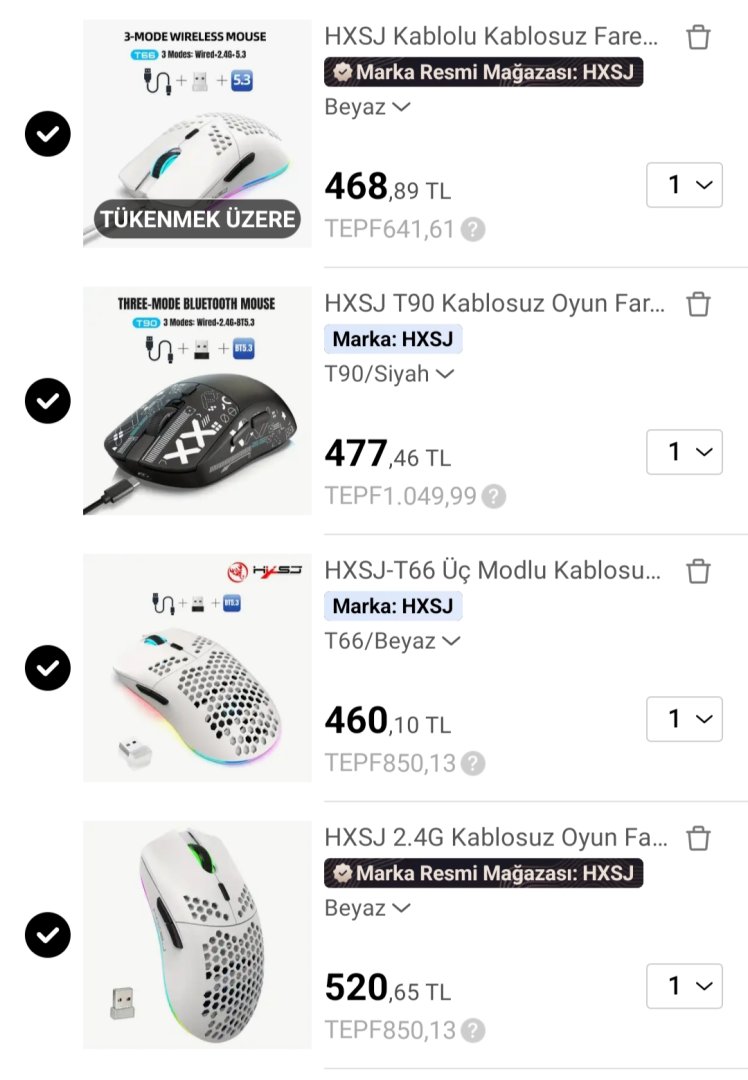The height and width of the screenshot is (1080, 748).
Task: Remove HXSJ T90 Kablosuz mouse from cart
Action: coord(698,304)
